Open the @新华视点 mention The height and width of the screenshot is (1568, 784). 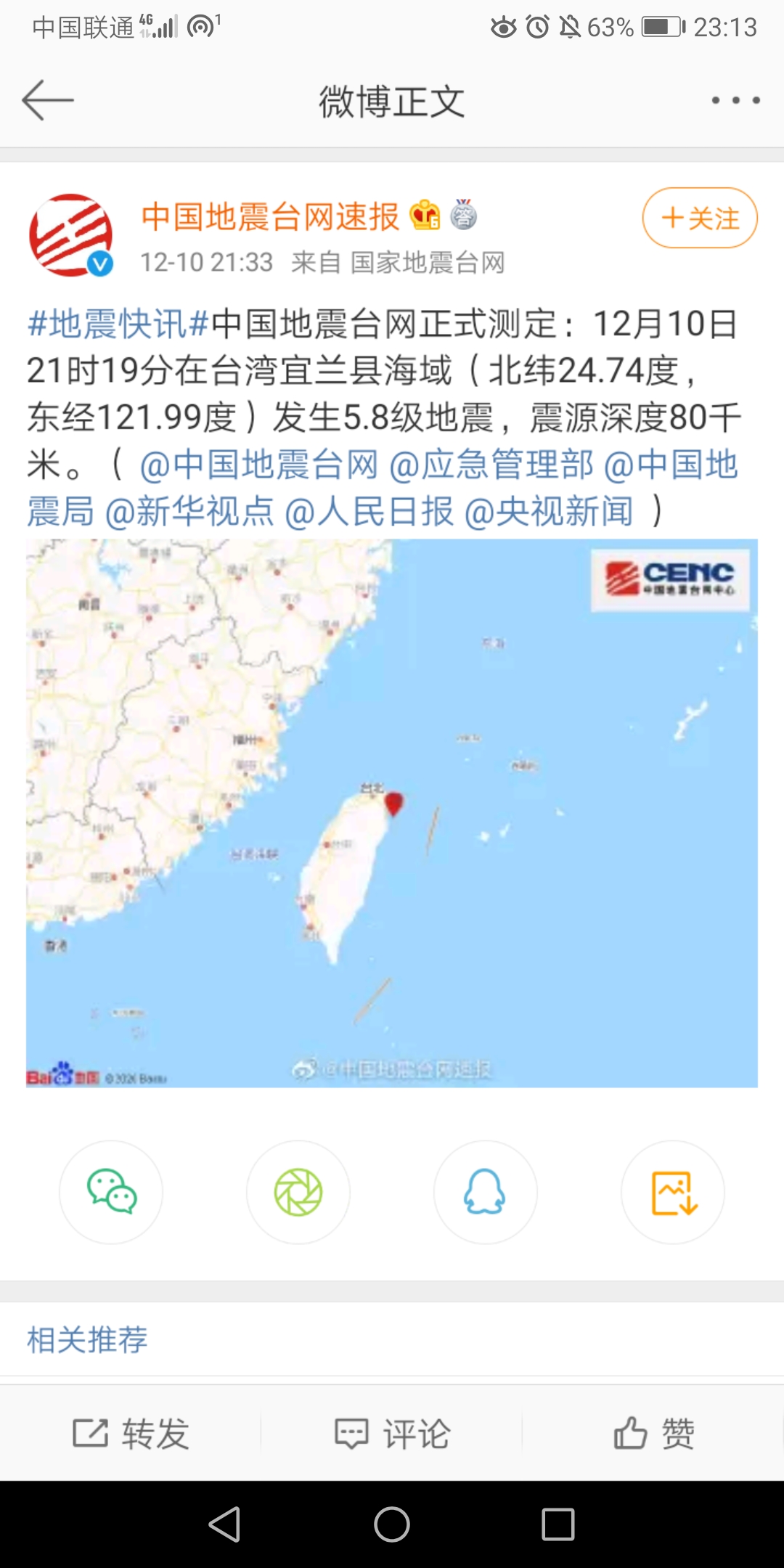point(190,512)
